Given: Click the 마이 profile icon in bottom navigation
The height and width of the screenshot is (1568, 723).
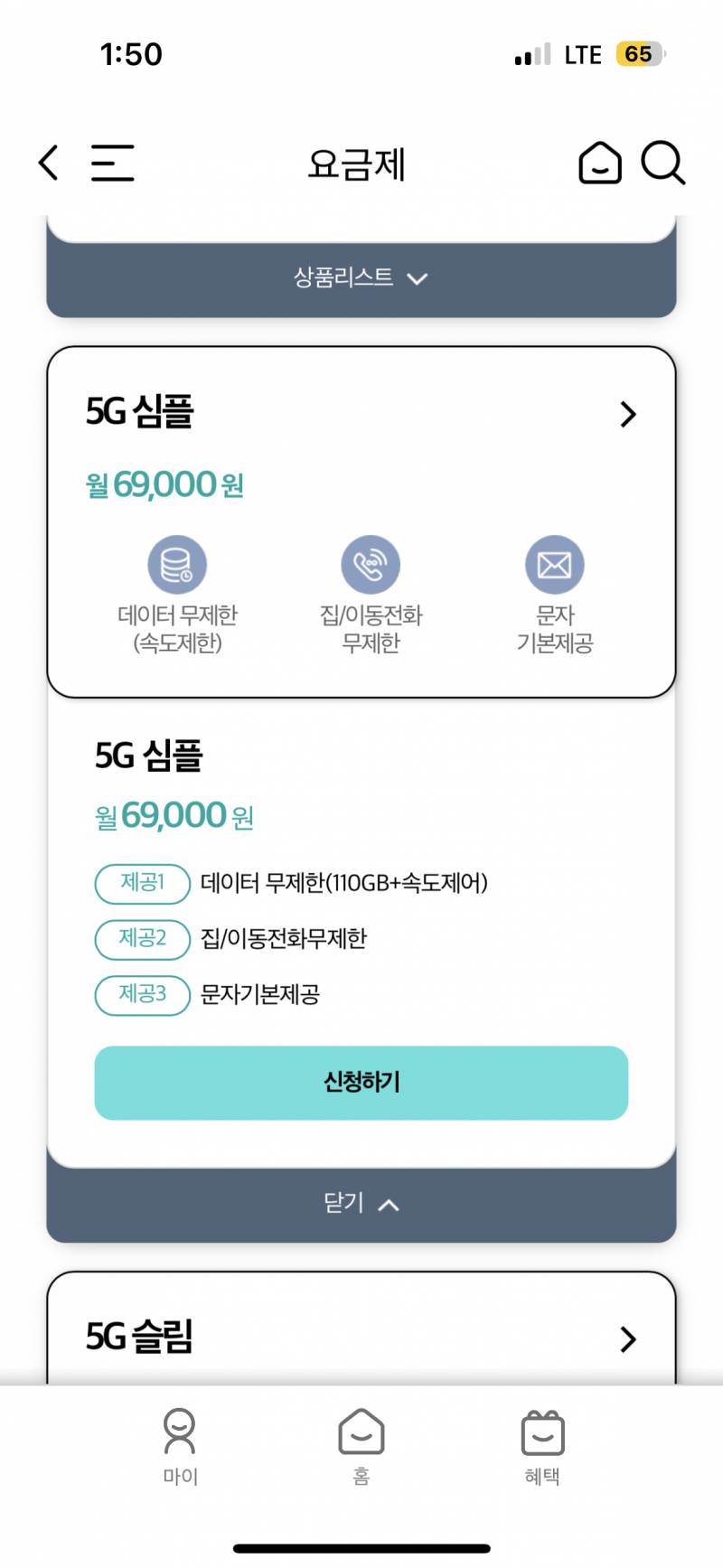Looking at the screenshot, I should pyautogui.click(x=179, y=1434).
